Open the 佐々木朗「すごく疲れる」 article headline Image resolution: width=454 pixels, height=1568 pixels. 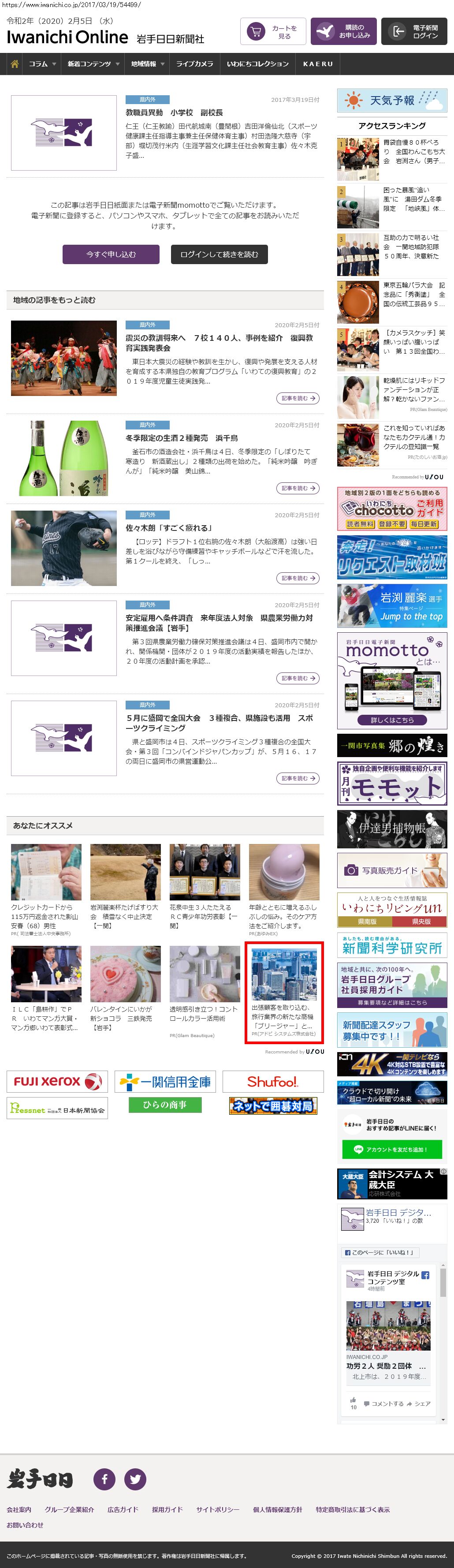[x=168, y=528]
